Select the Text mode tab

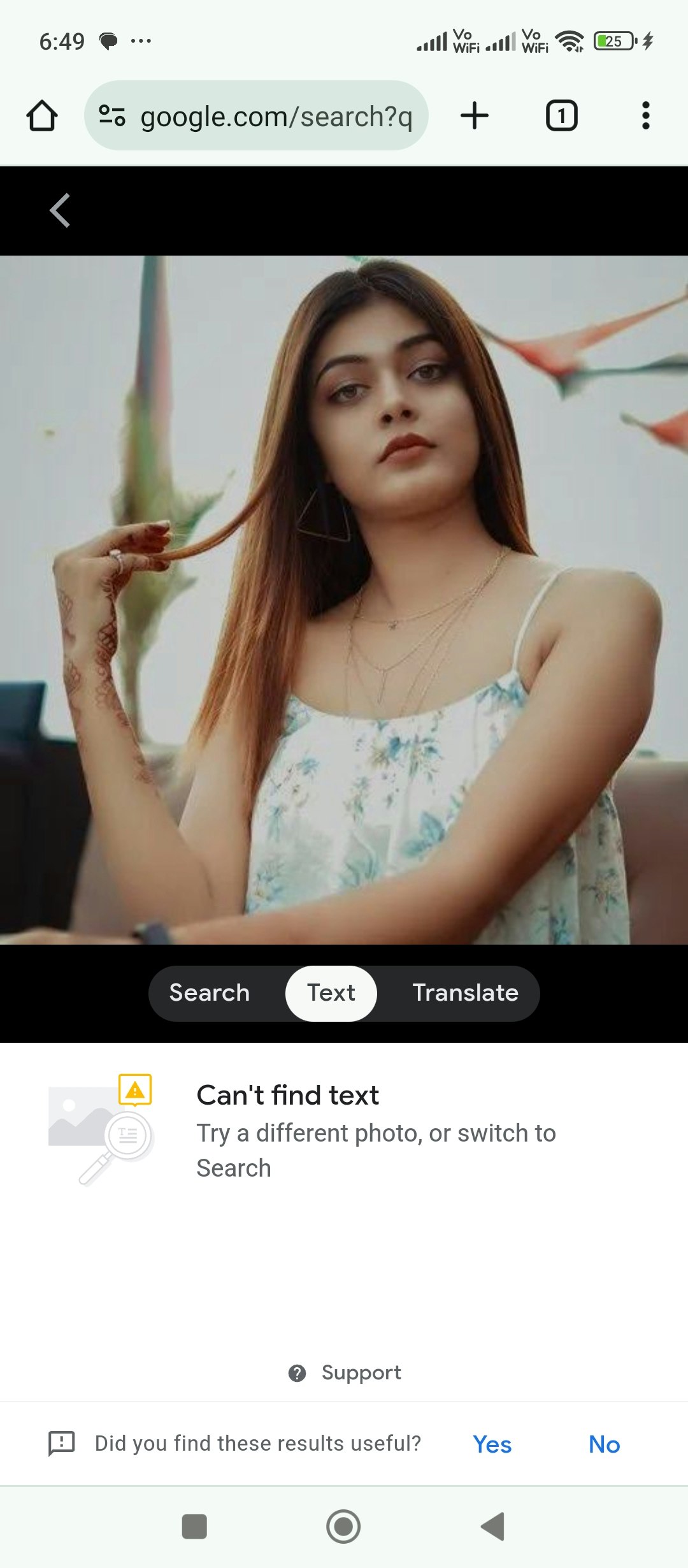[331, 993]
